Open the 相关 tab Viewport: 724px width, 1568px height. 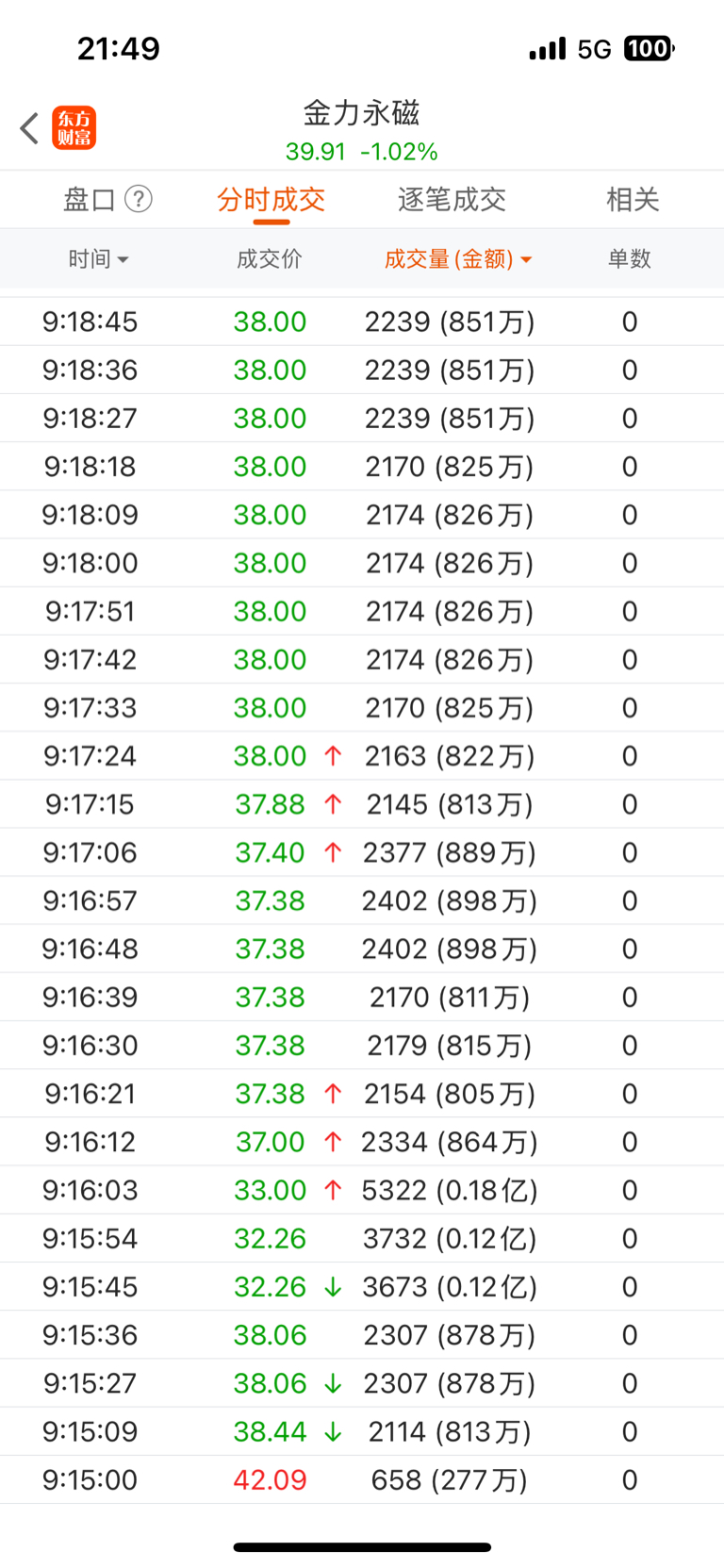click(x=633, y=200)
